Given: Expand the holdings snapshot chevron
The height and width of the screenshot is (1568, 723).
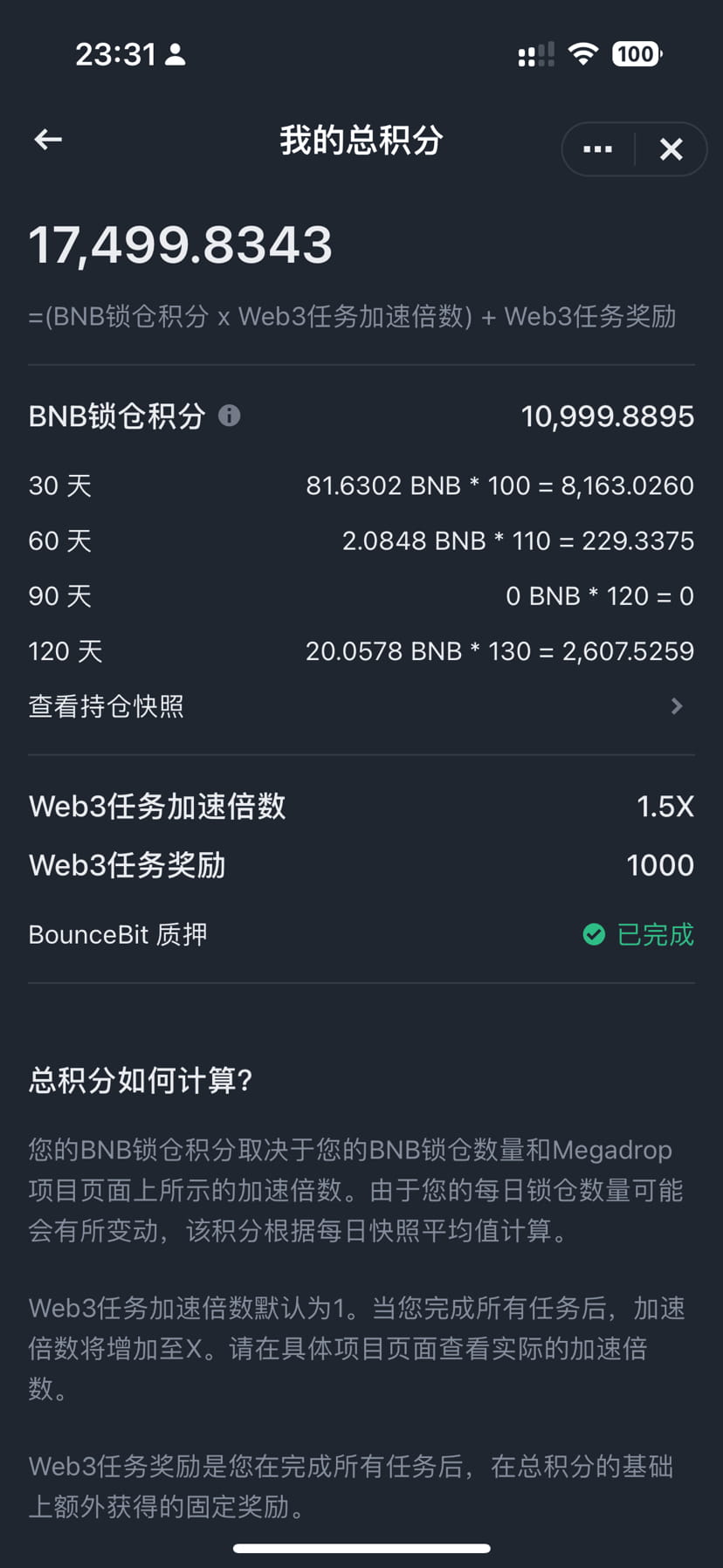Looking at the screenshot, I should [676, 705].
